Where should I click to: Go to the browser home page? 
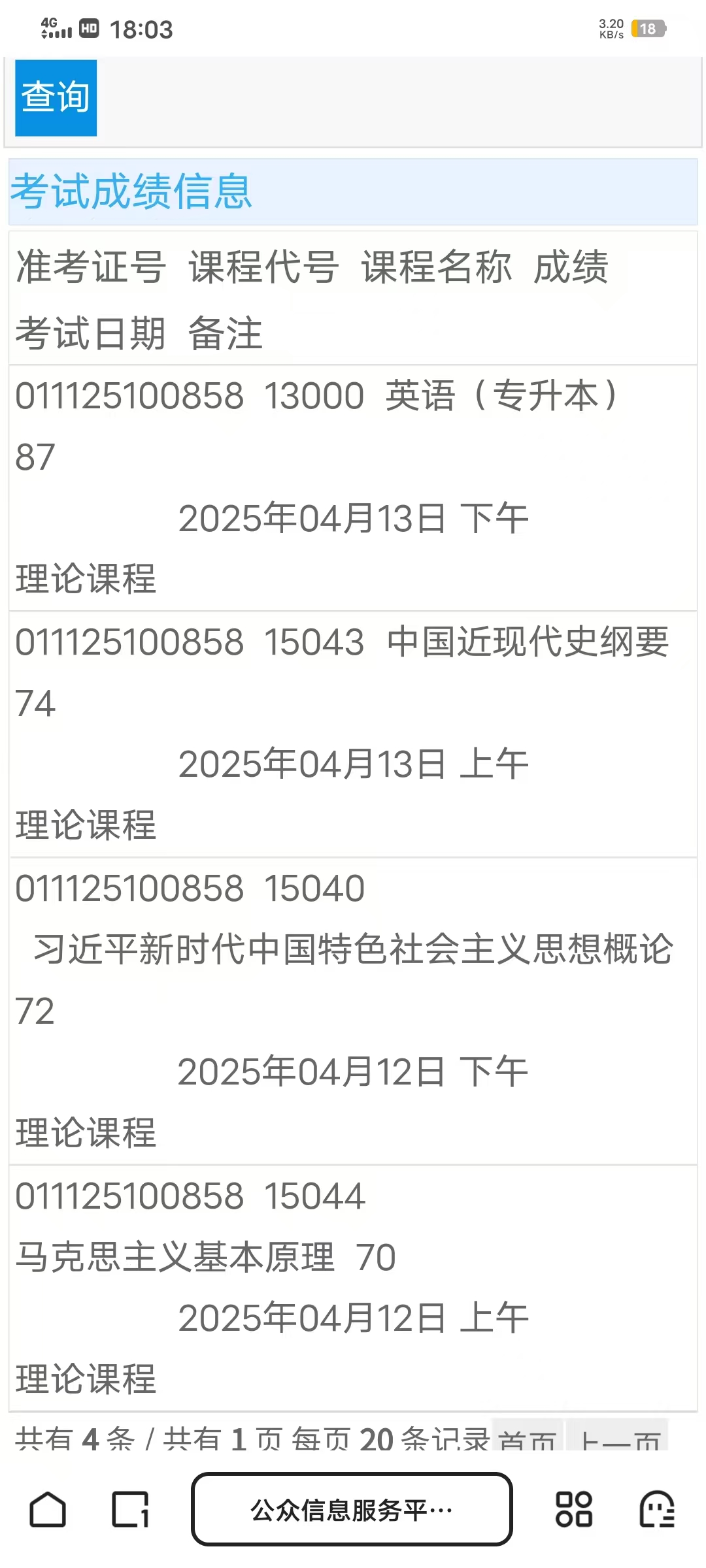click(x=48, y=1510)
